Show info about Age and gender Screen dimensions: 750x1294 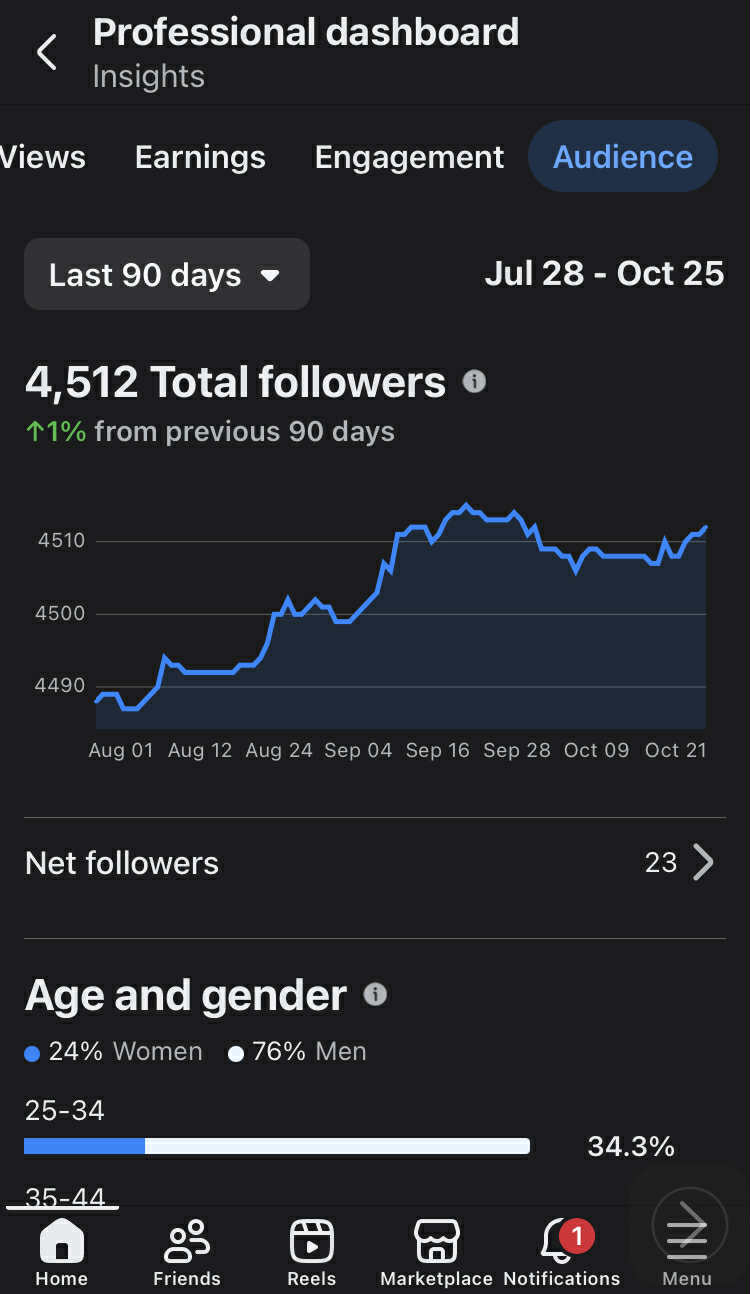[x=375, y=994]
